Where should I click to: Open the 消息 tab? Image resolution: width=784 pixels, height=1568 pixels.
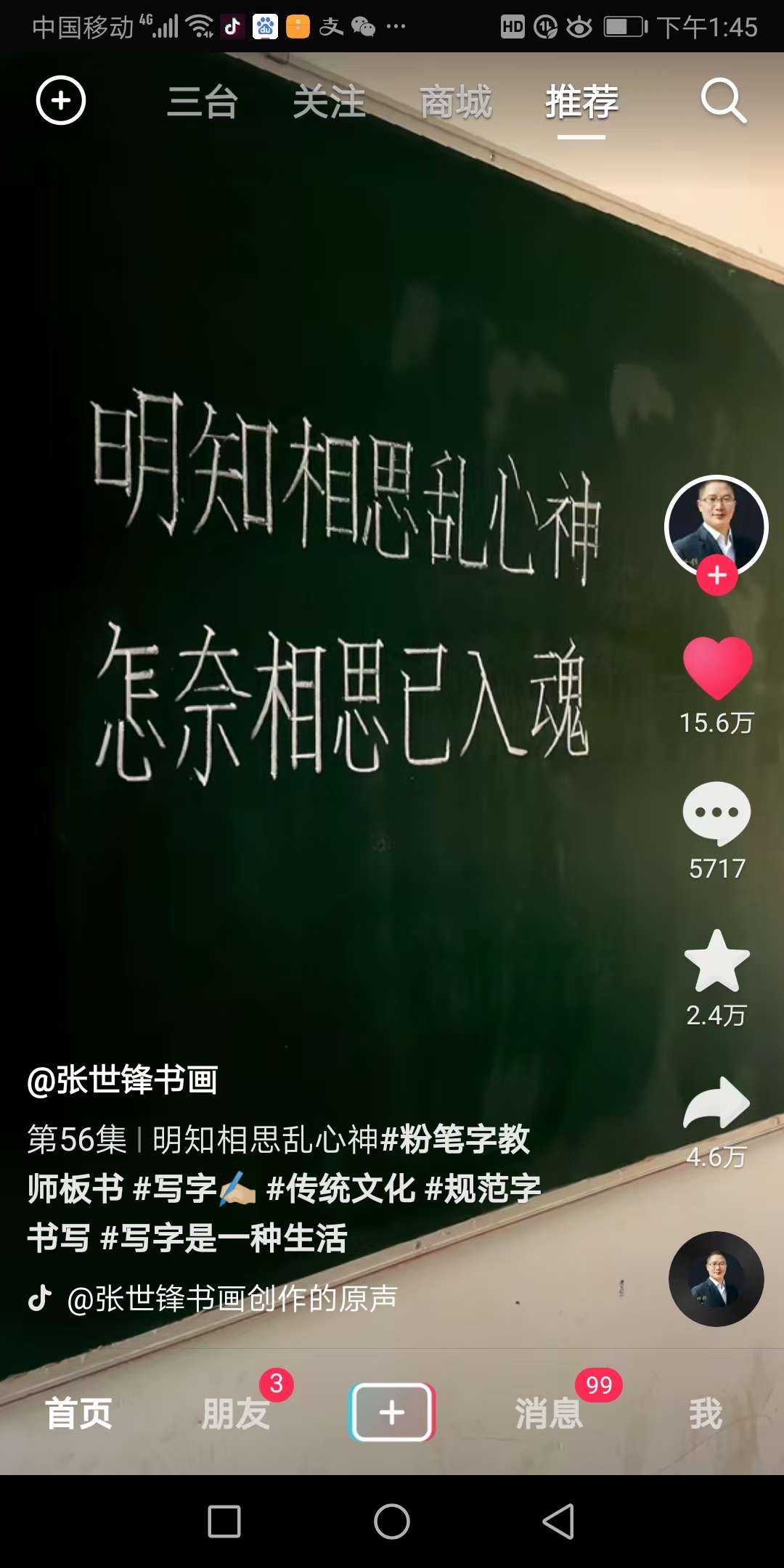click(x=549, y=1413)
